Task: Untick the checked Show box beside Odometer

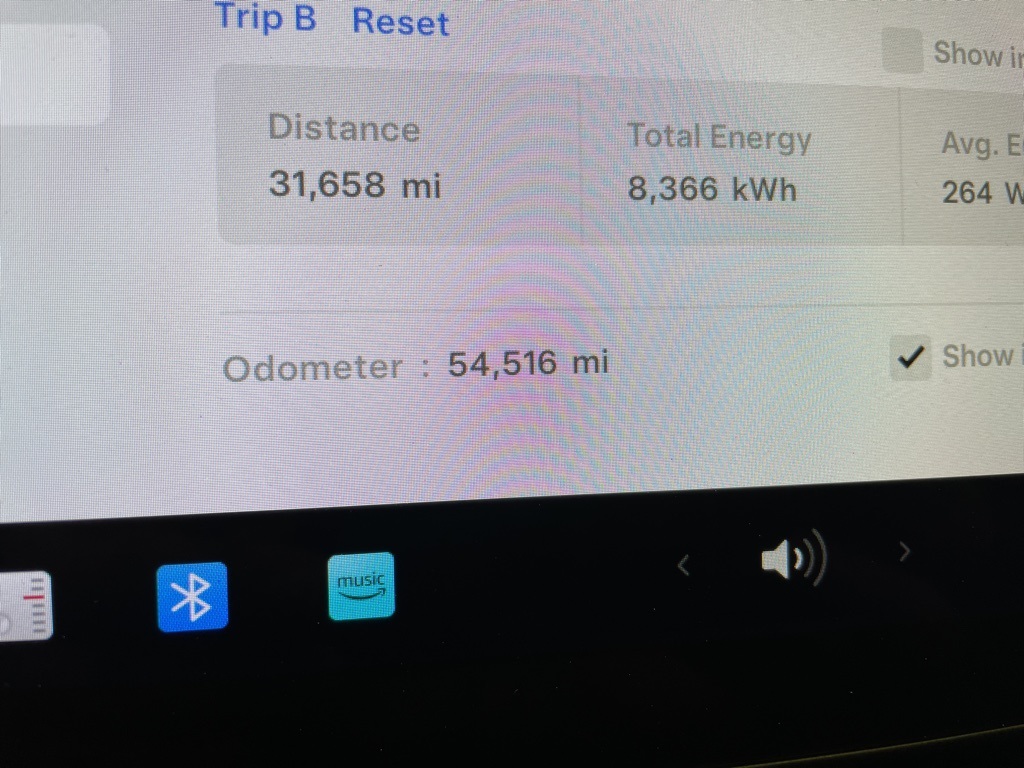Action: tap(910, 359)
